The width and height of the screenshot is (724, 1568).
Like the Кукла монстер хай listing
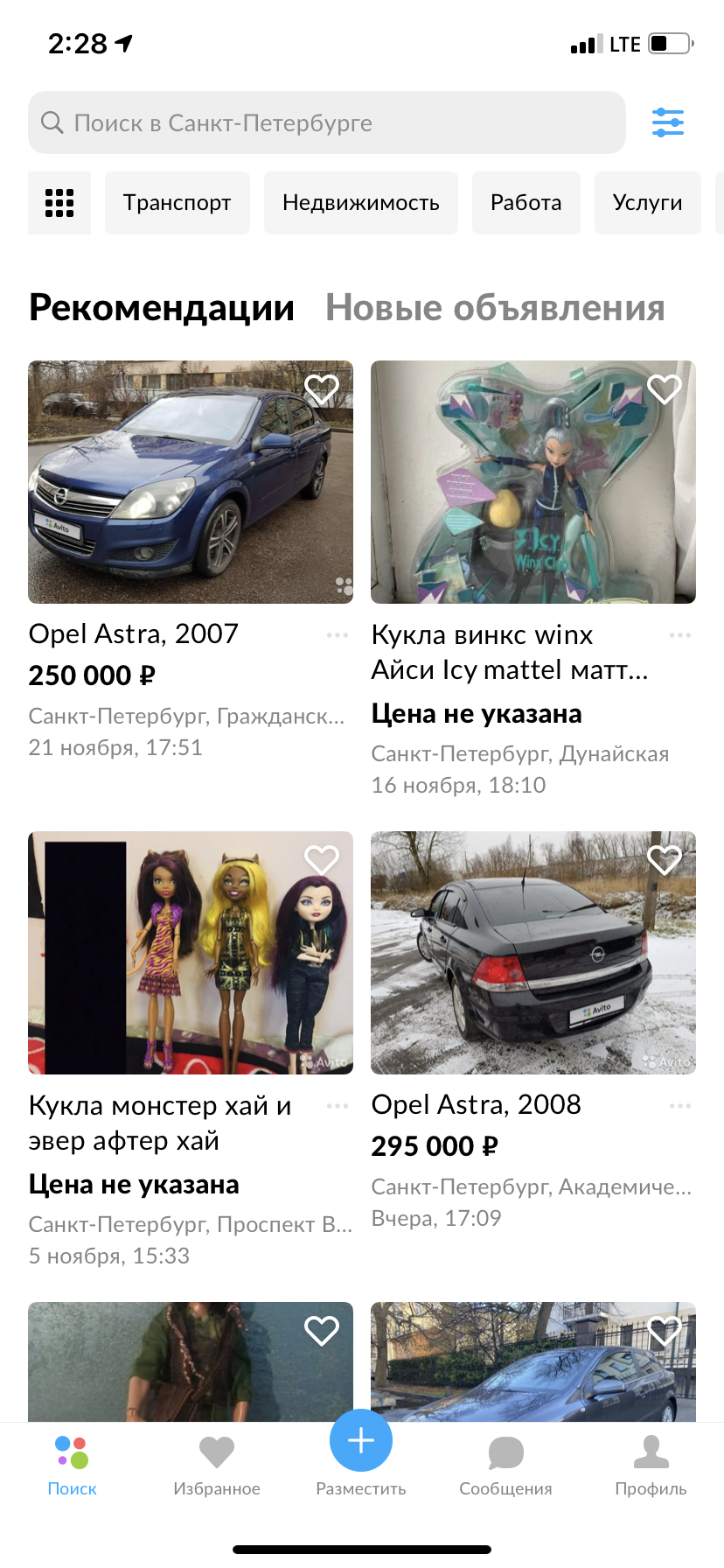click(x=322, y=860)
